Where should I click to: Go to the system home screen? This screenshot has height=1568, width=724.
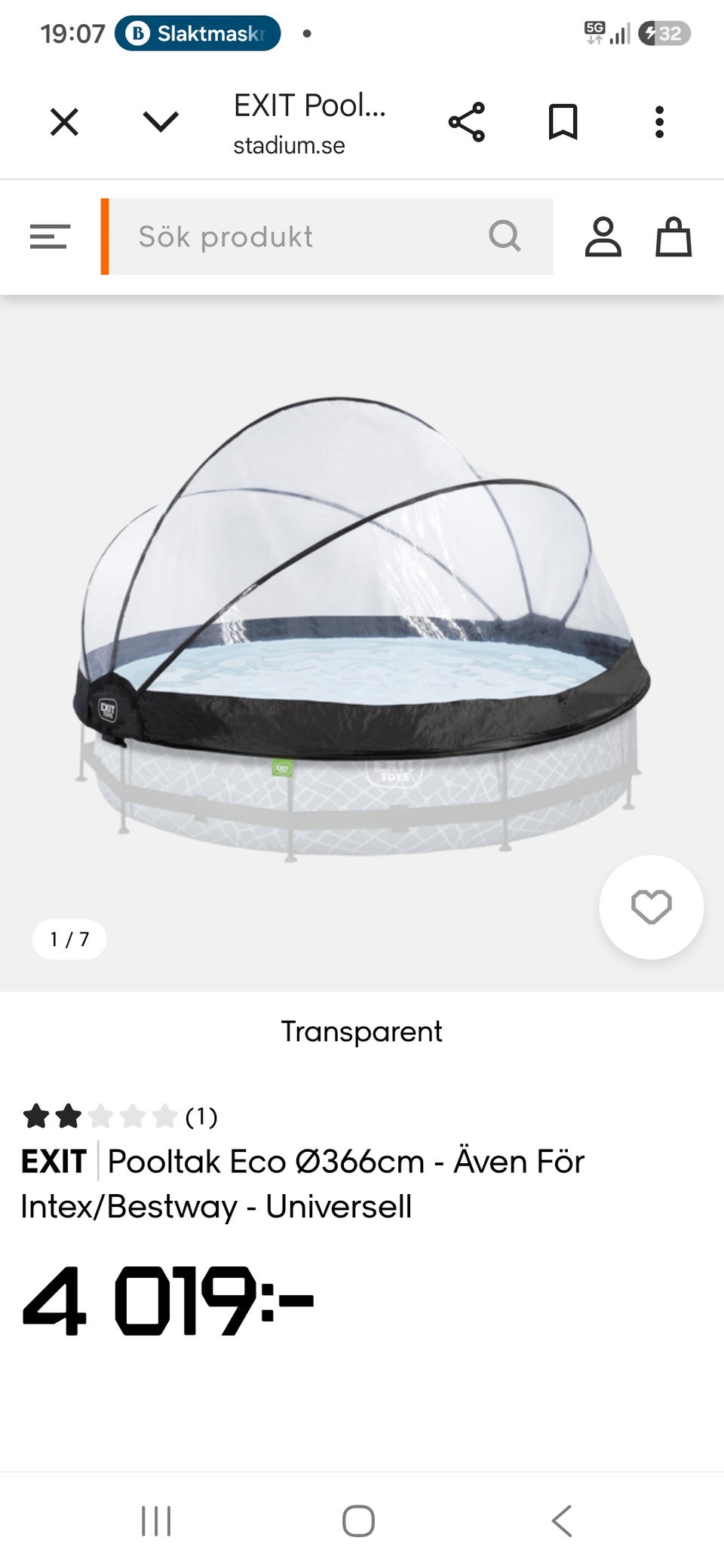tap(358, 1521)
